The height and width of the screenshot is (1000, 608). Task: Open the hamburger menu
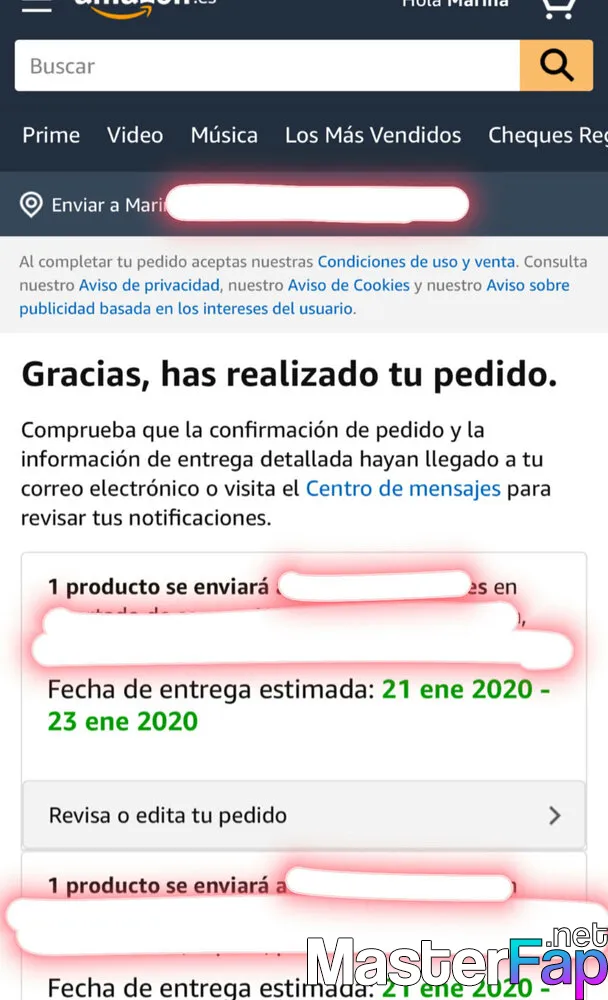(36, 6)
